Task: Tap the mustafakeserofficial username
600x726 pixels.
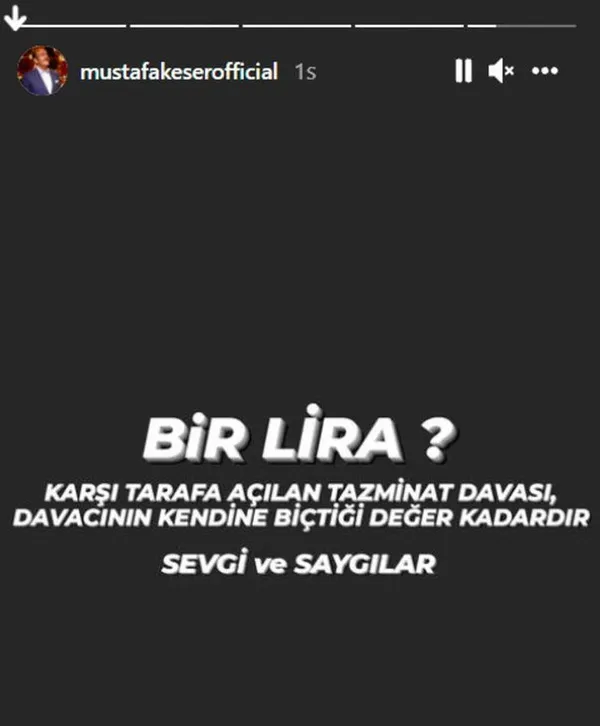Action: (x=179, y=72)
